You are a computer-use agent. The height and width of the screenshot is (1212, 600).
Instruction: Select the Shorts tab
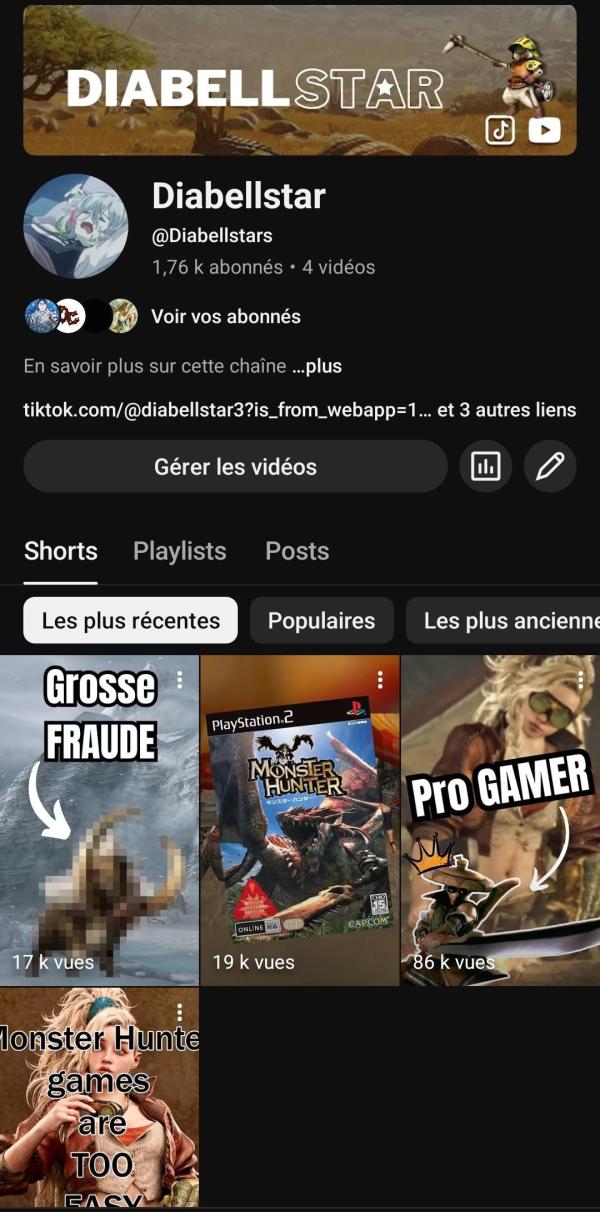pos(61,551)
